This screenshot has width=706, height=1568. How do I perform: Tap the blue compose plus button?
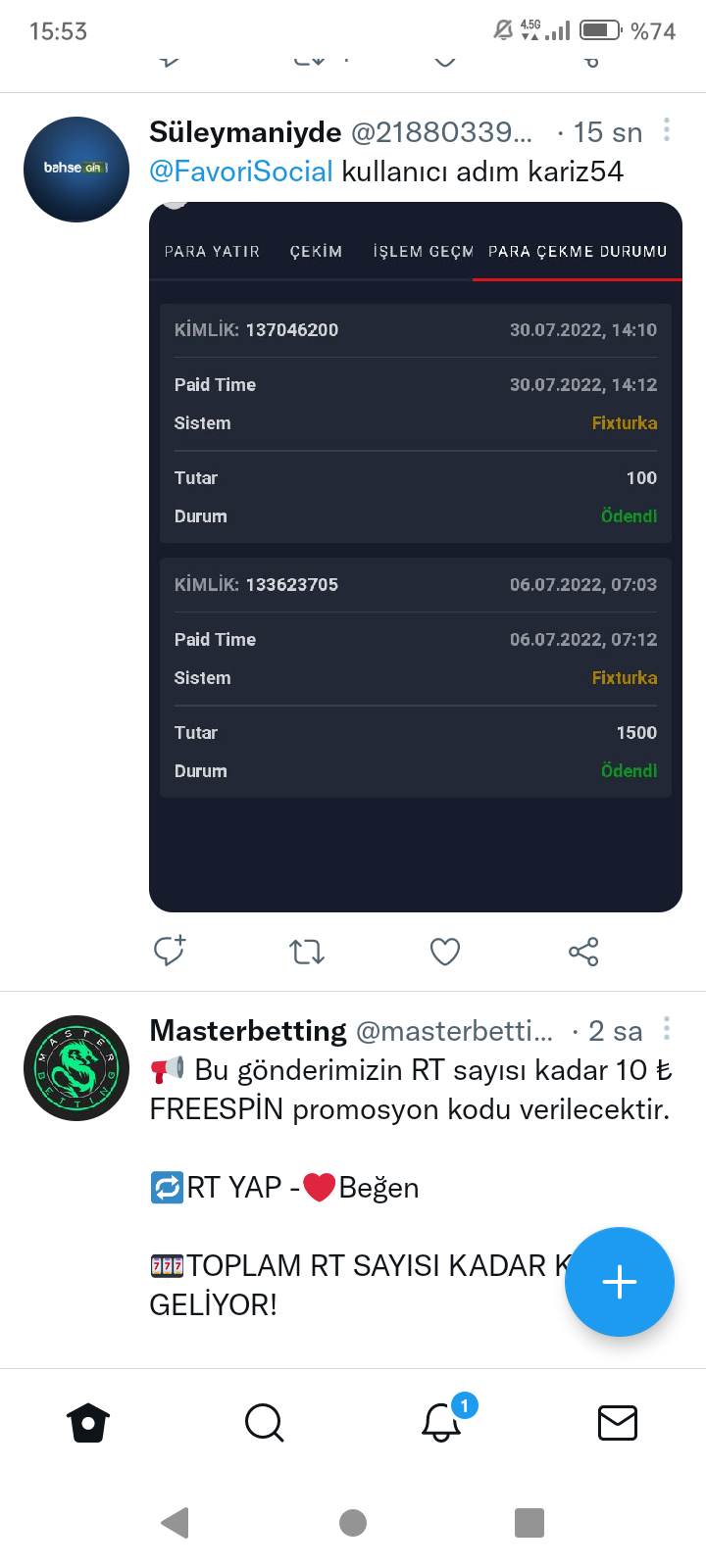[620, 1282]
